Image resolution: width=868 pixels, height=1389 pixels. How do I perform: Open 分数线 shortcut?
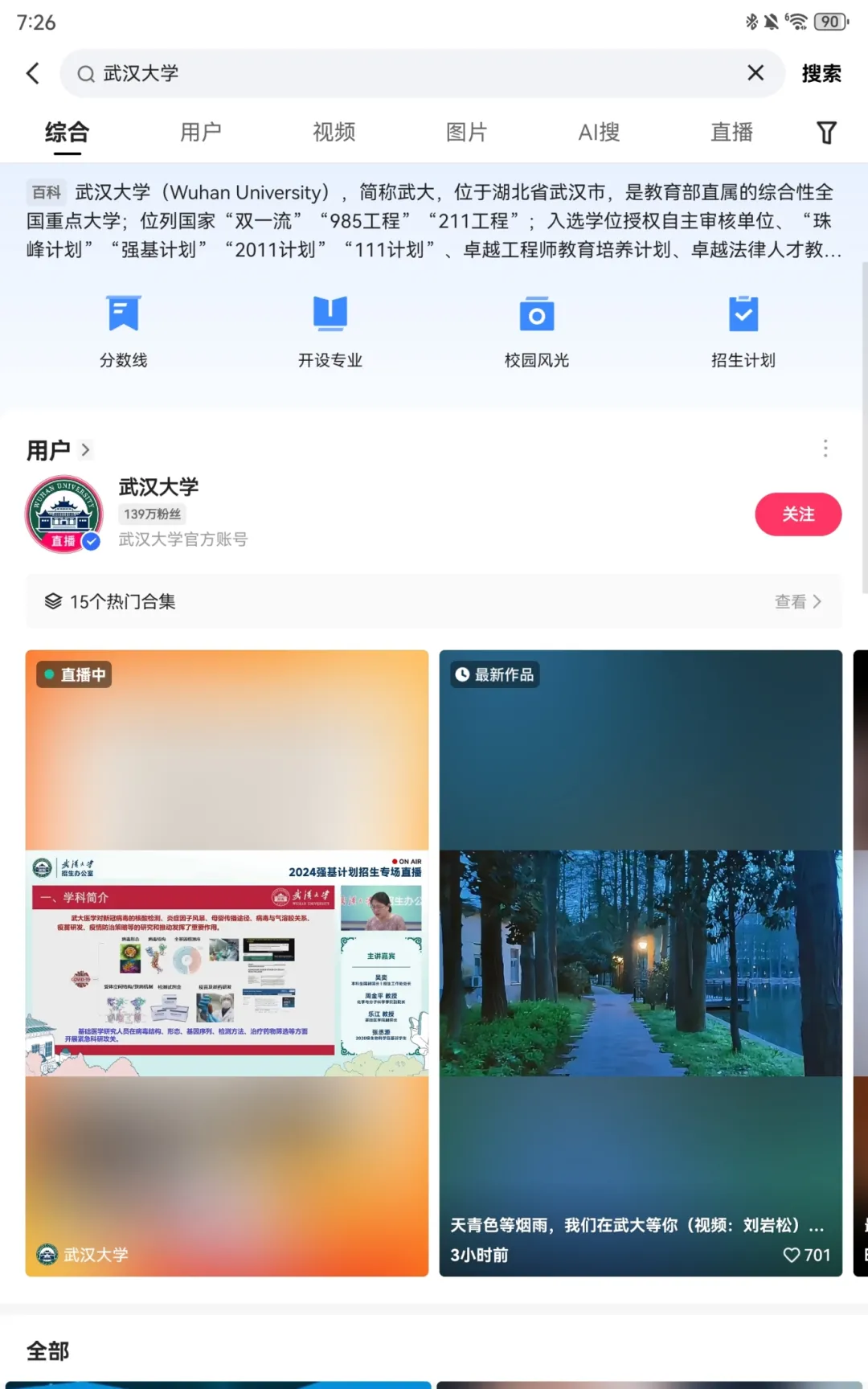123,330
